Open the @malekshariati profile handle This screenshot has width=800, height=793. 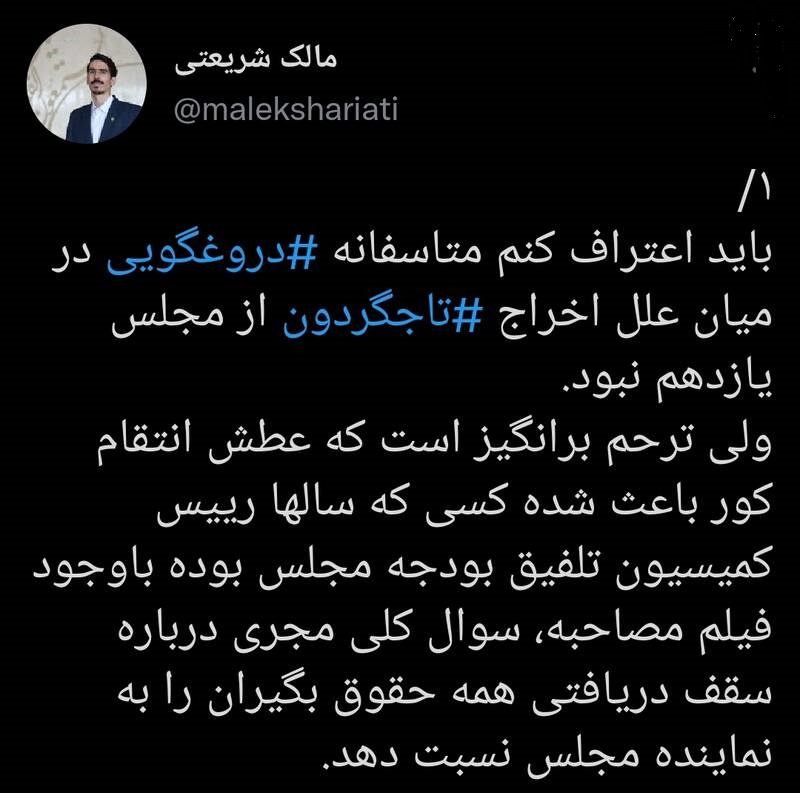point(285,109)
